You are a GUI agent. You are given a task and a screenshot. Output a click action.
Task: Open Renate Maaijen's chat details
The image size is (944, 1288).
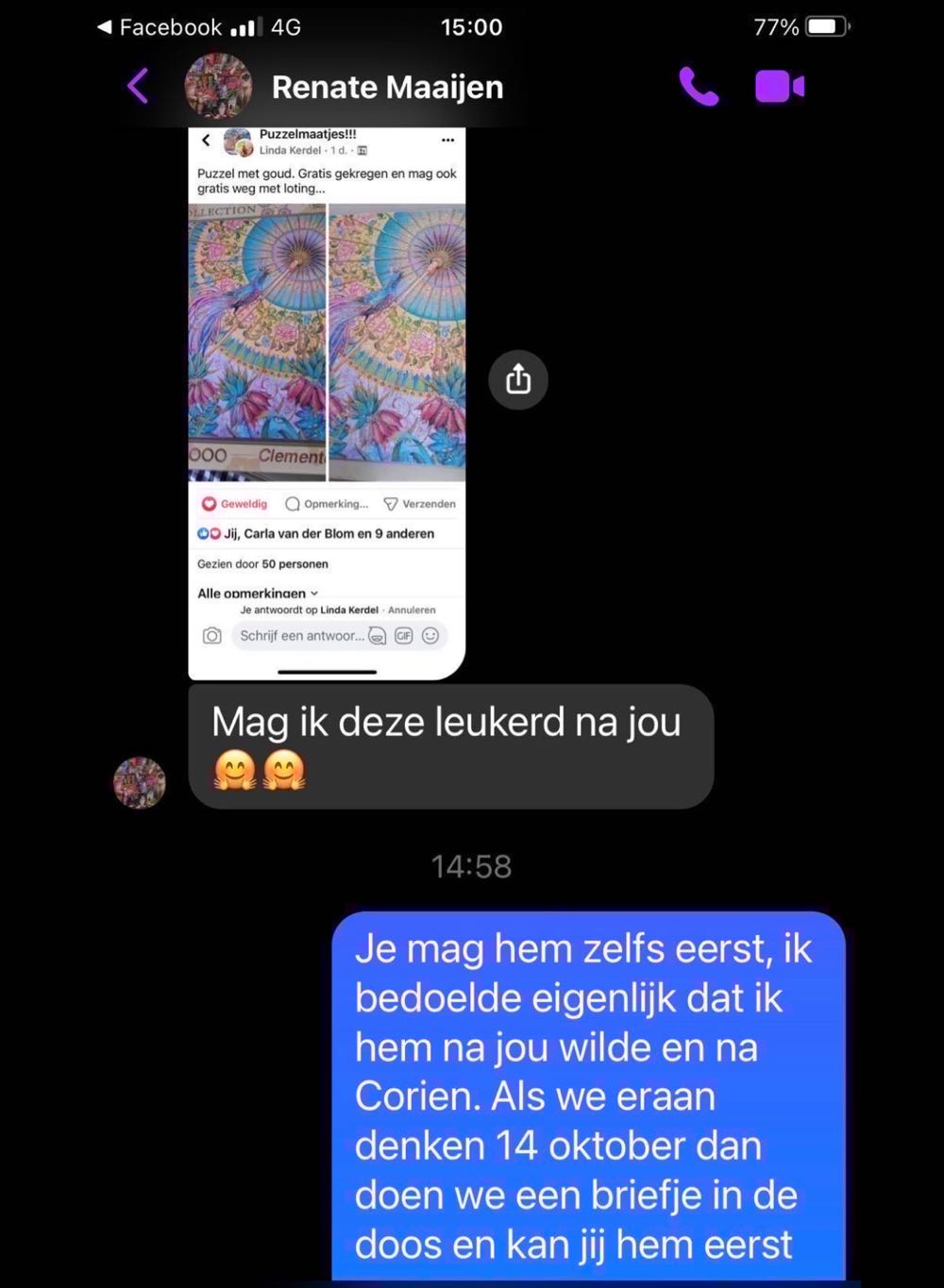click(x=387, y=87)
